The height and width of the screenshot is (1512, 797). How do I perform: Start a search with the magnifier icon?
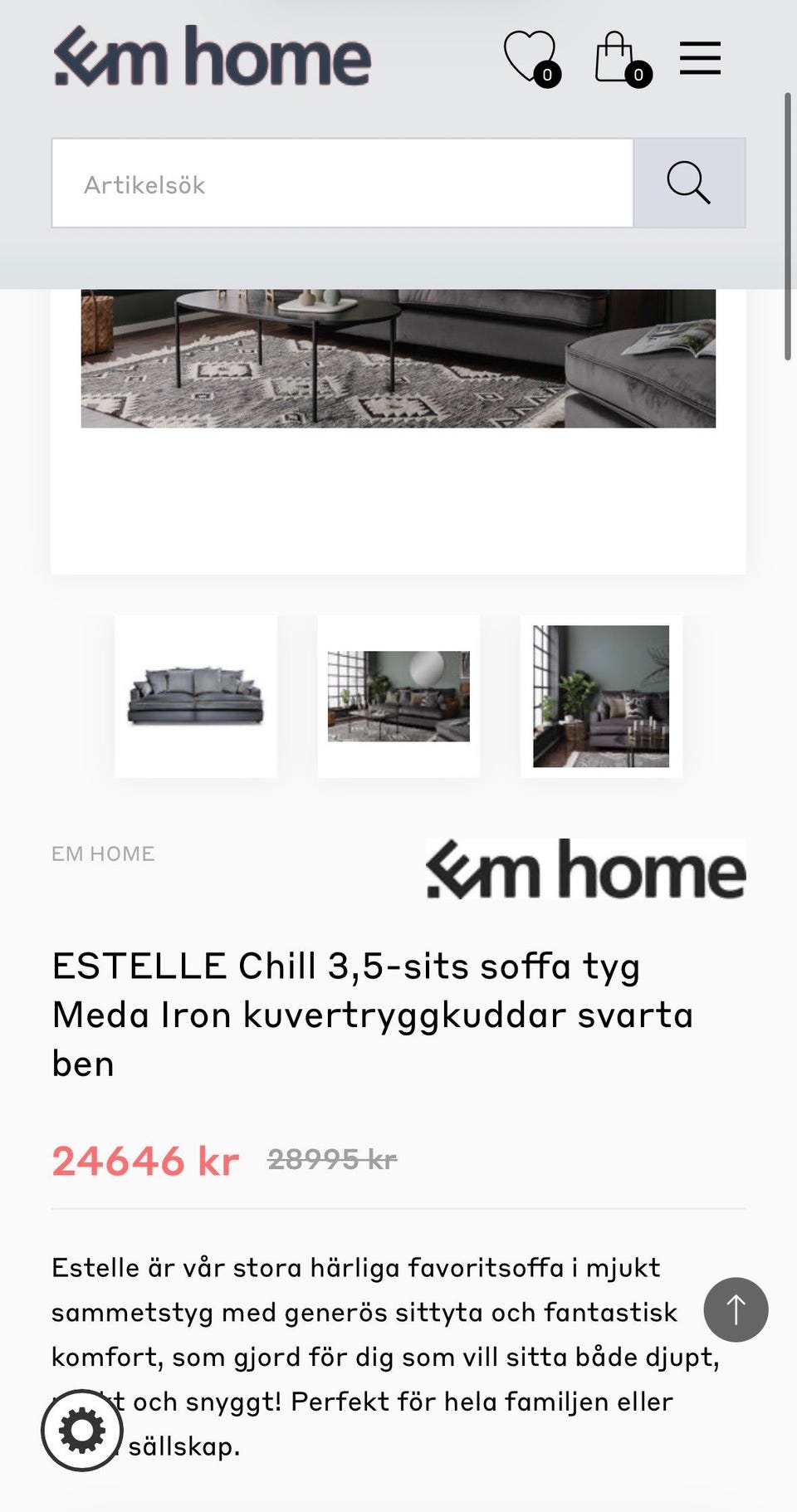tap(687, 182)
